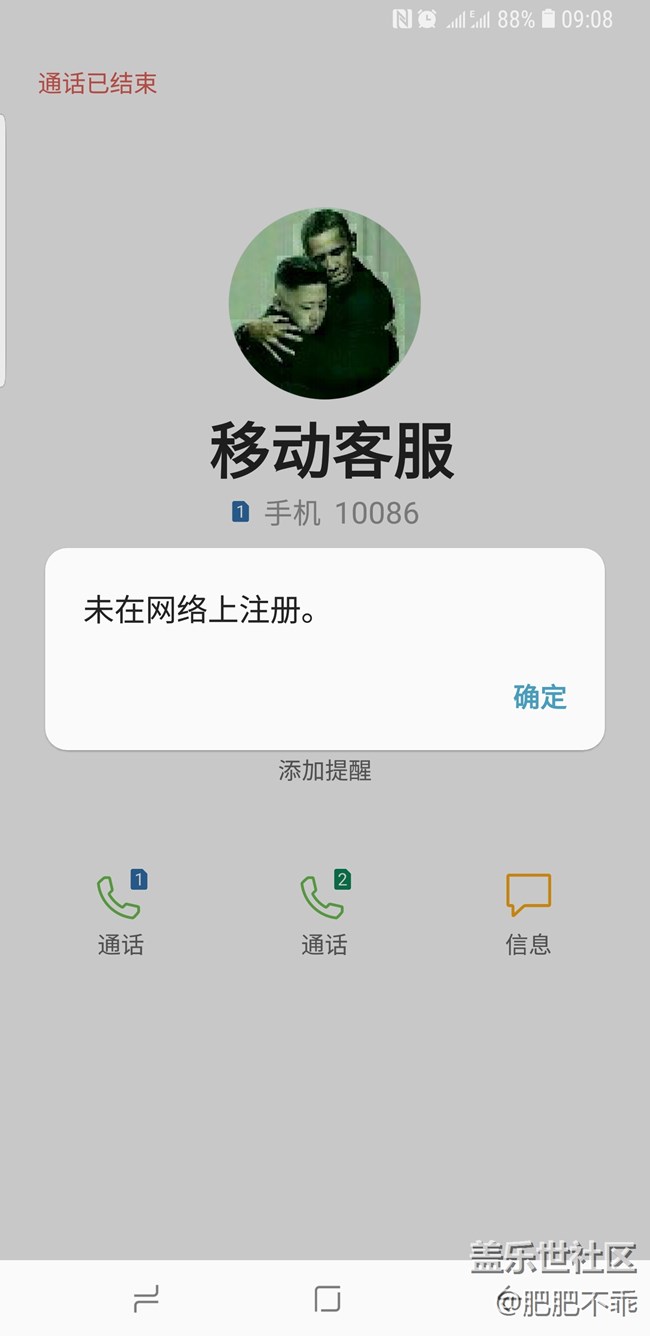650x1336 pixels.
Task: Call 移动客服 using SIM 2
Action: pyautogui.click(x=324, y=912)
